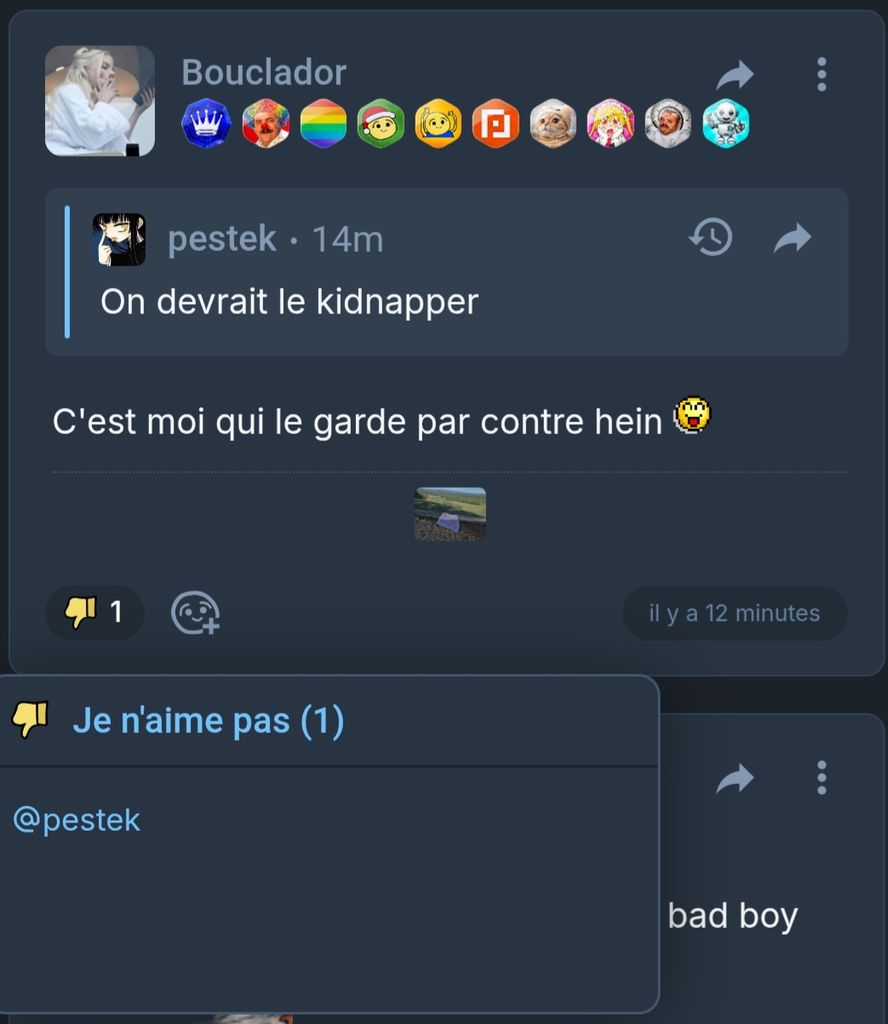Open the signature image thumbnail
This screenshot has height=1024, width=888.
[450, 514]
